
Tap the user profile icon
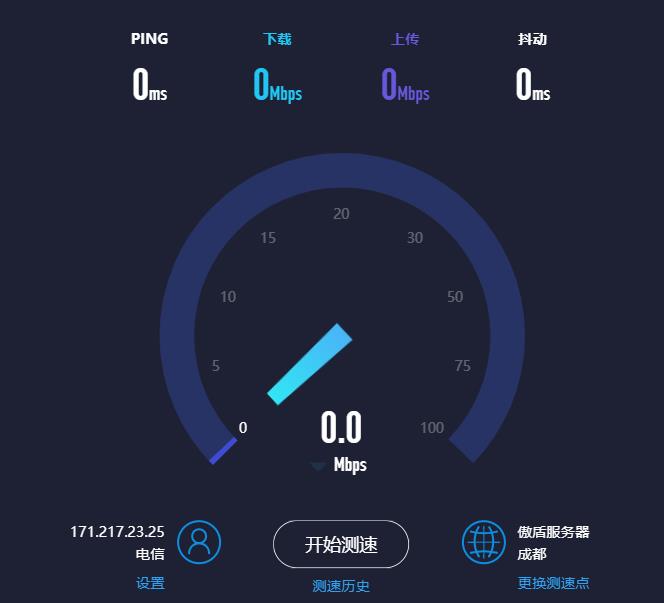[199, 542]
